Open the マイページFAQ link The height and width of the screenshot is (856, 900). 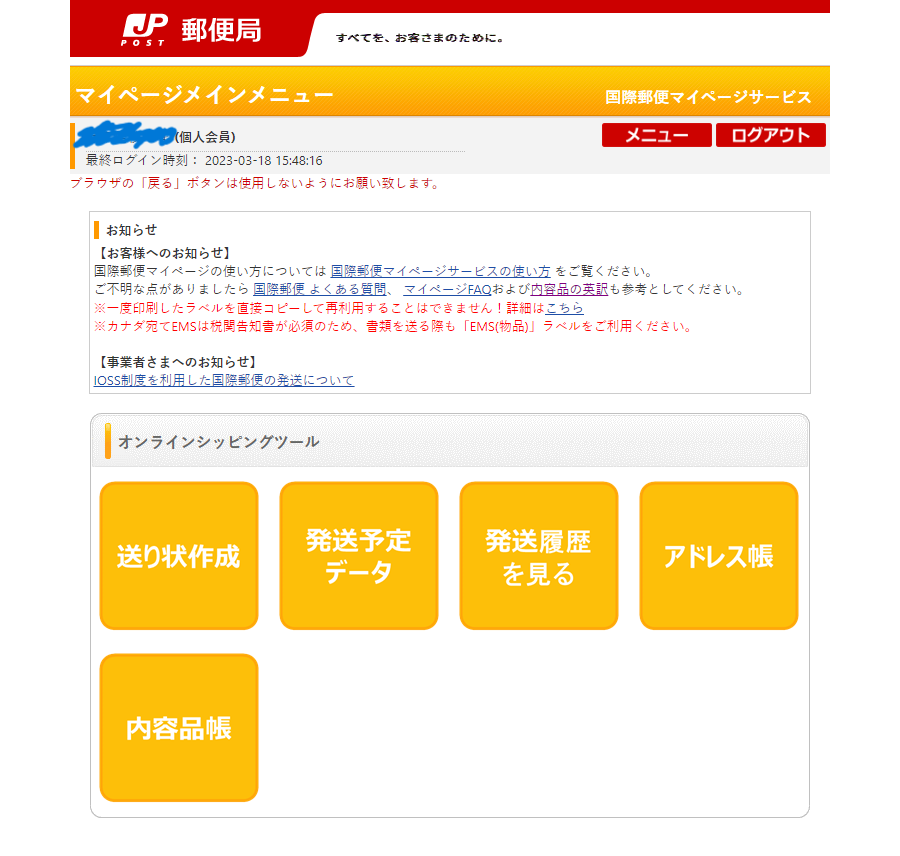point(448,289)
